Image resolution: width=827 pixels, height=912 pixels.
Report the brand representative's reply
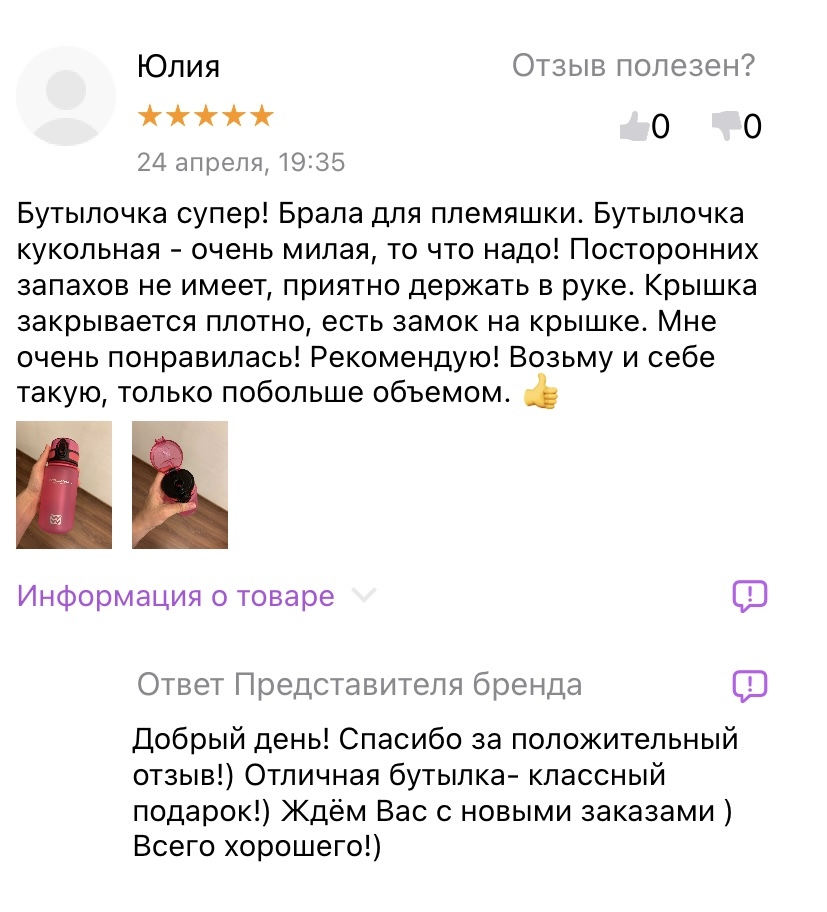750,685
